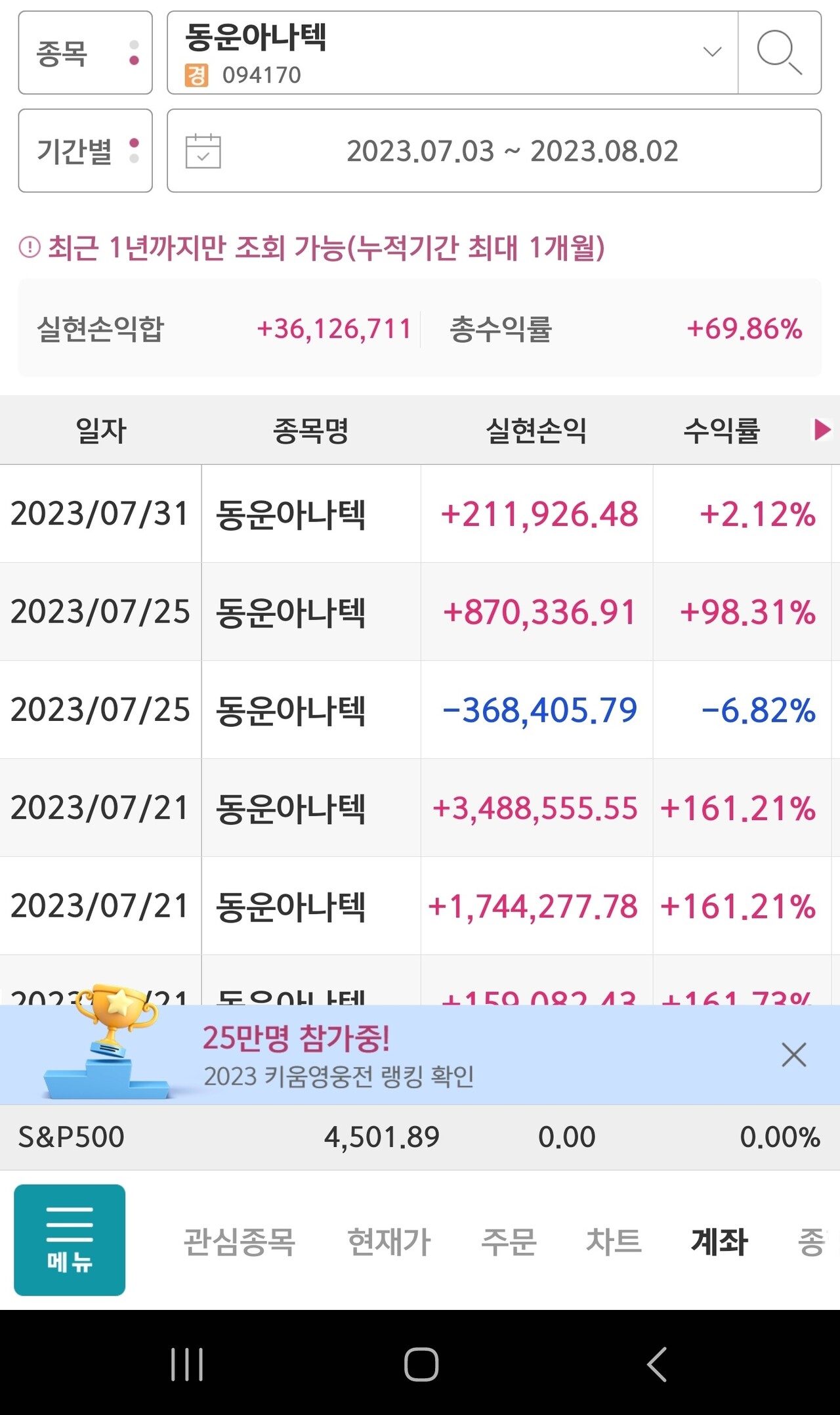The height and width of the screenshot is (1415, 840).
Task: Tap the S&P500 index row
Action: coord(420,1137)
